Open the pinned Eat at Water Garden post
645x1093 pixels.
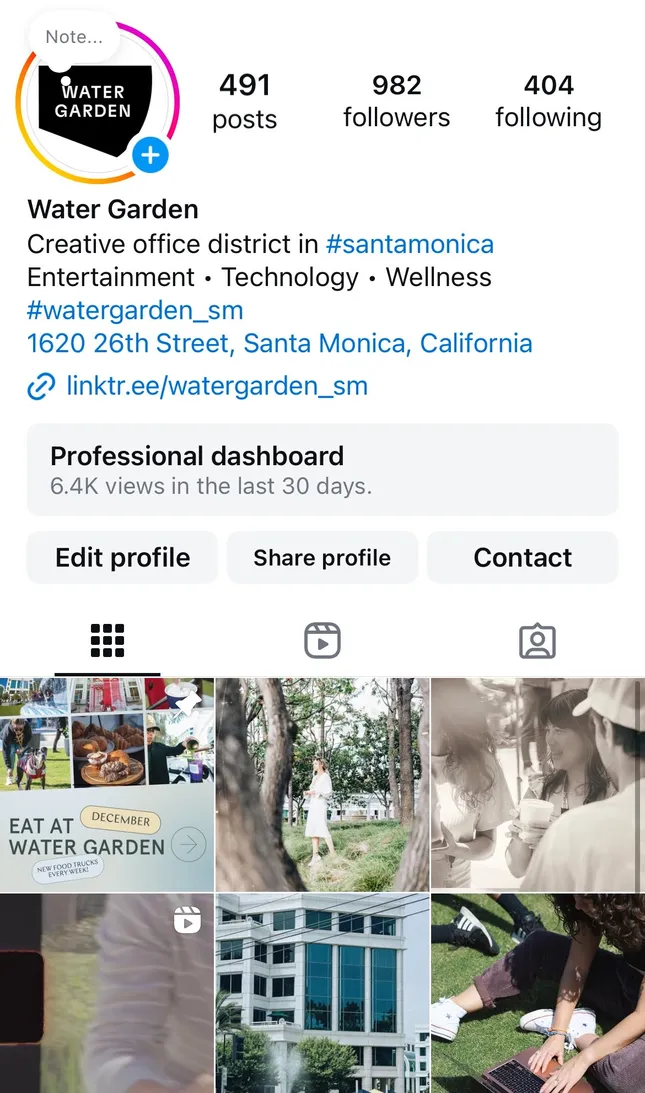coord(107,785)
